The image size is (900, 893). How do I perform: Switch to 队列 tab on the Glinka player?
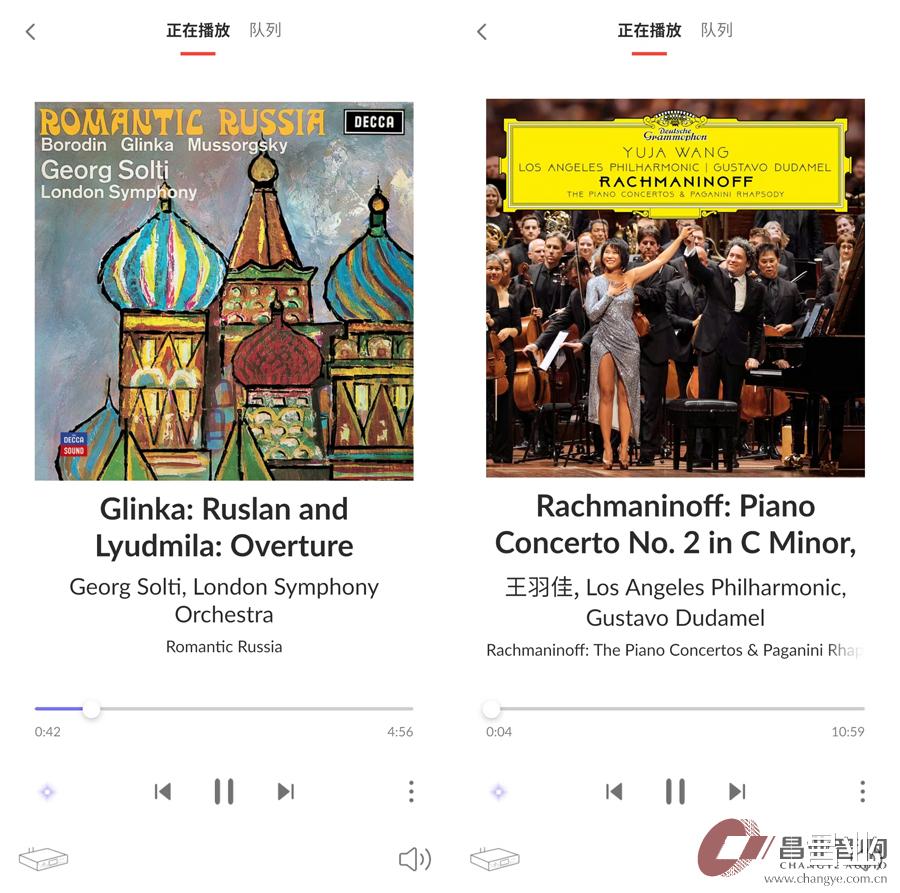tap(265, 30)
